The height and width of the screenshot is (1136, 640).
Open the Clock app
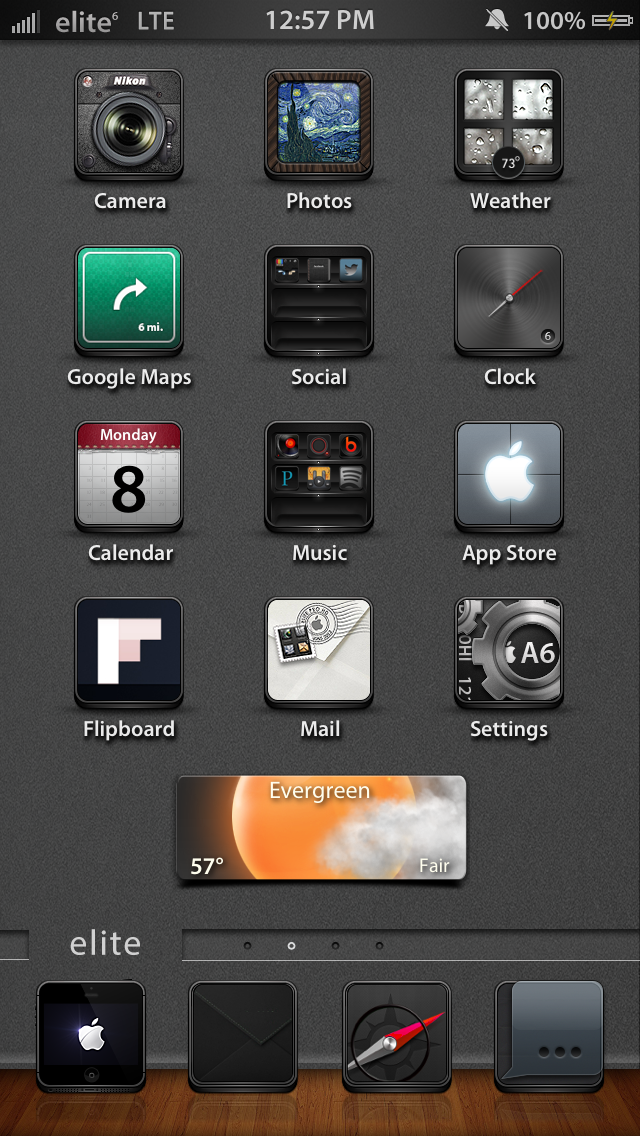click(509, 300)
